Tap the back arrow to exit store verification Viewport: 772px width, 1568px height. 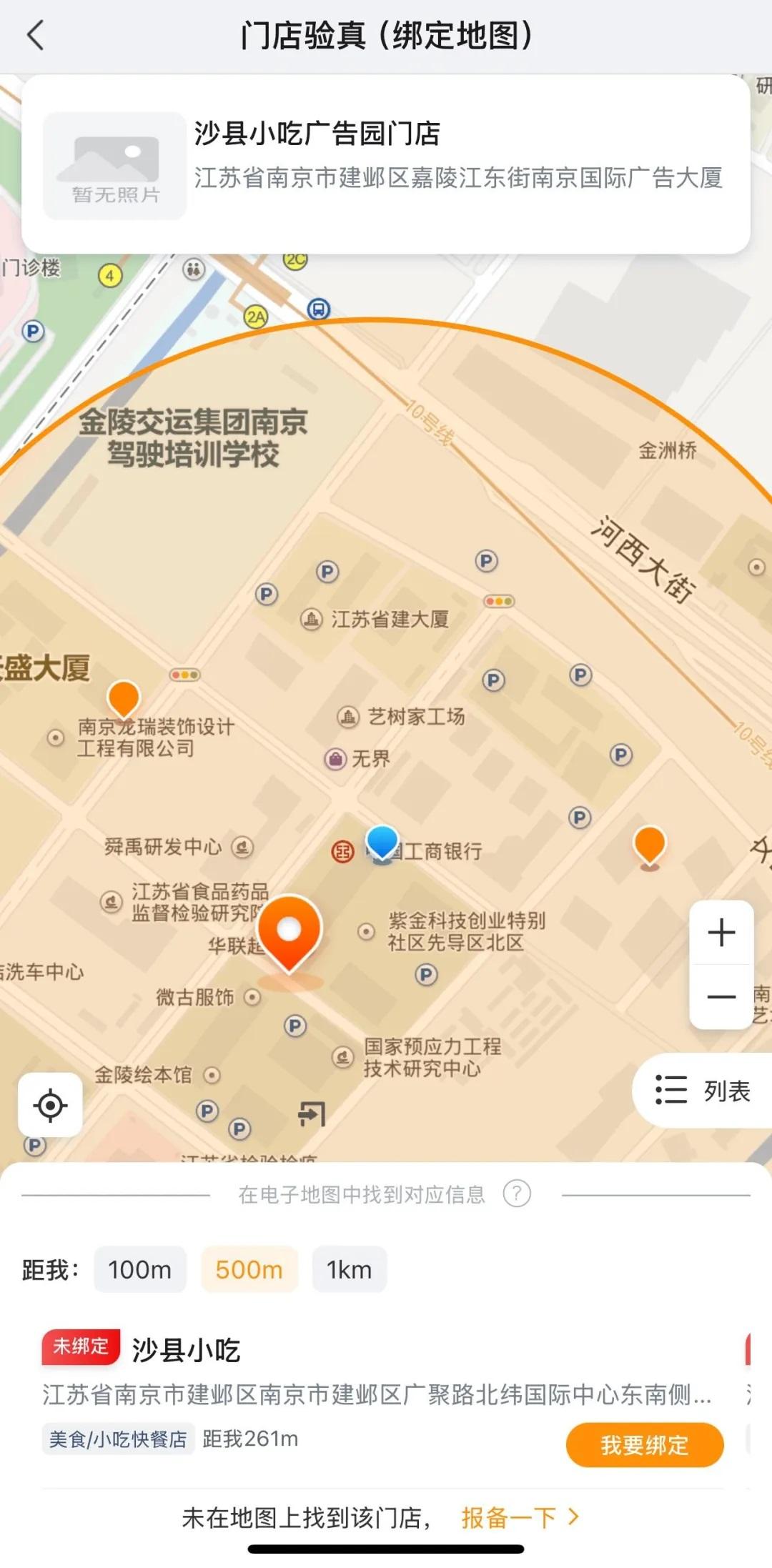click(37, 34)
